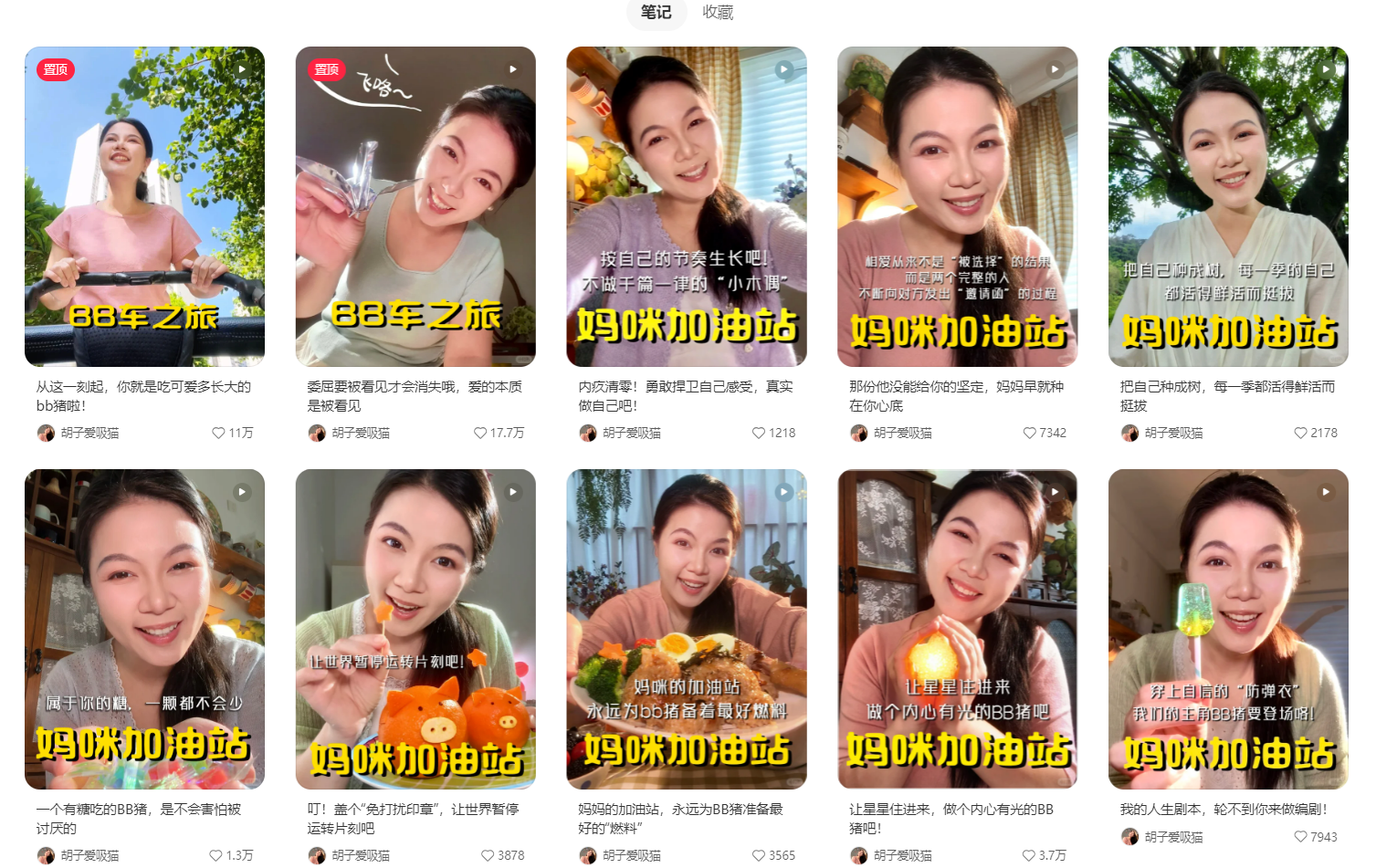This screenshot has height=868, width=1397.
Task: Open the note 我的人生剧本，轮不到你来做编剧
Action: click(x=1228, y=629)
